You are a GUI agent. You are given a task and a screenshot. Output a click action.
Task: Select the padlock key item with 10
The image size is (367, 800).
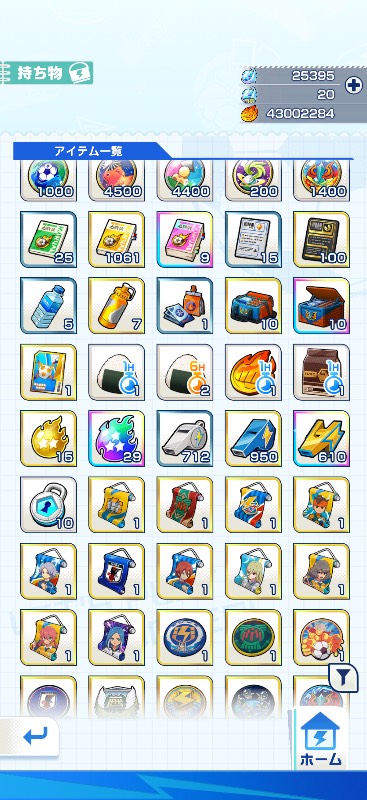[48, 505]
